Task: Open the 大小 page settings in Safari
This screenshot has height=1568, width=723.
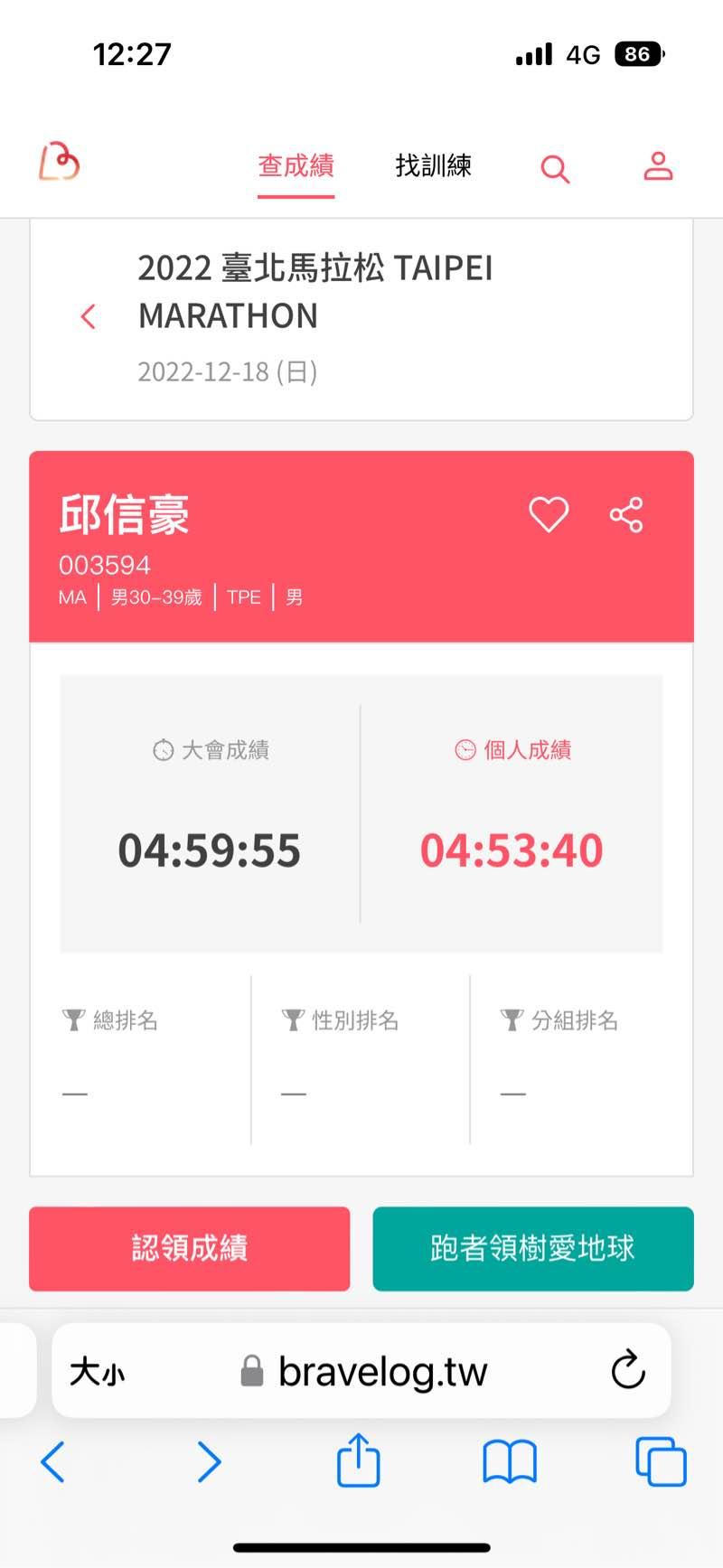Action: pos(98,1372)
